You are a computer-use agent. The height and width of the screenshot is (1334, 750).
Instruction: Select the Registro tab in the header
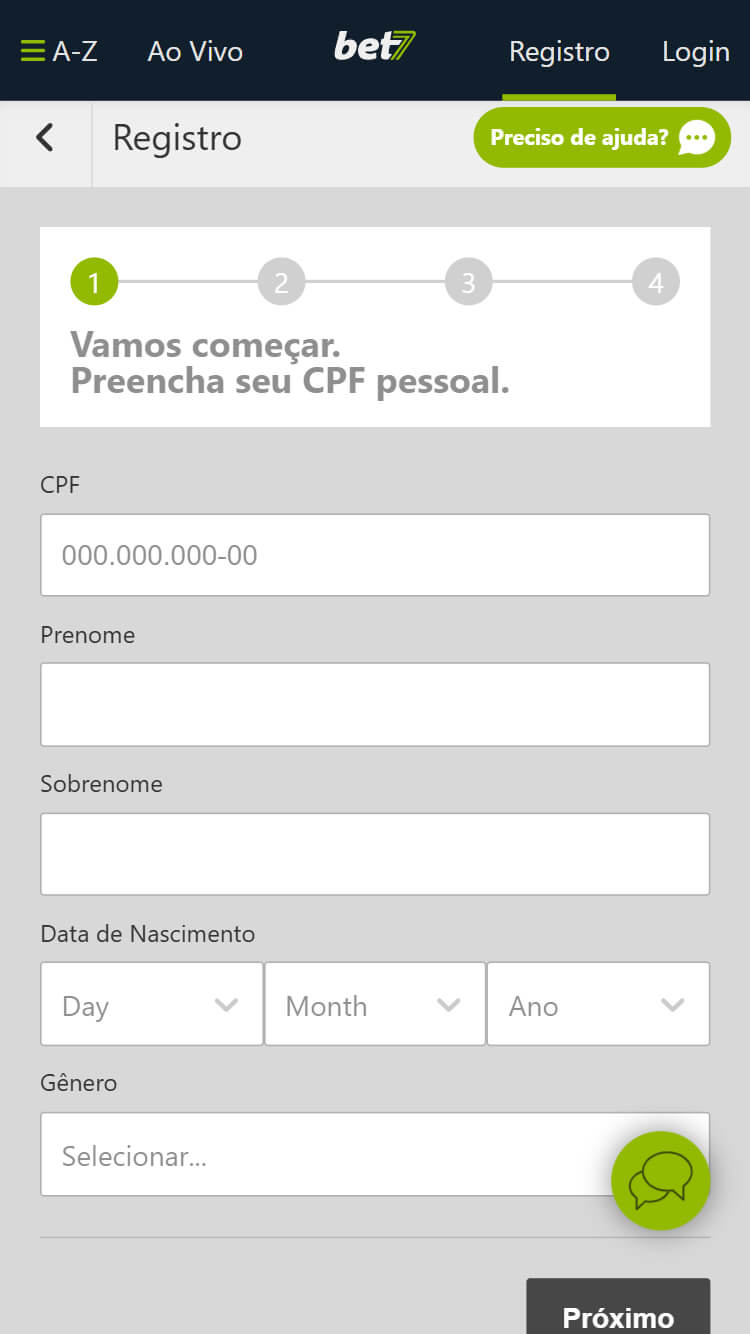[559, 51]
